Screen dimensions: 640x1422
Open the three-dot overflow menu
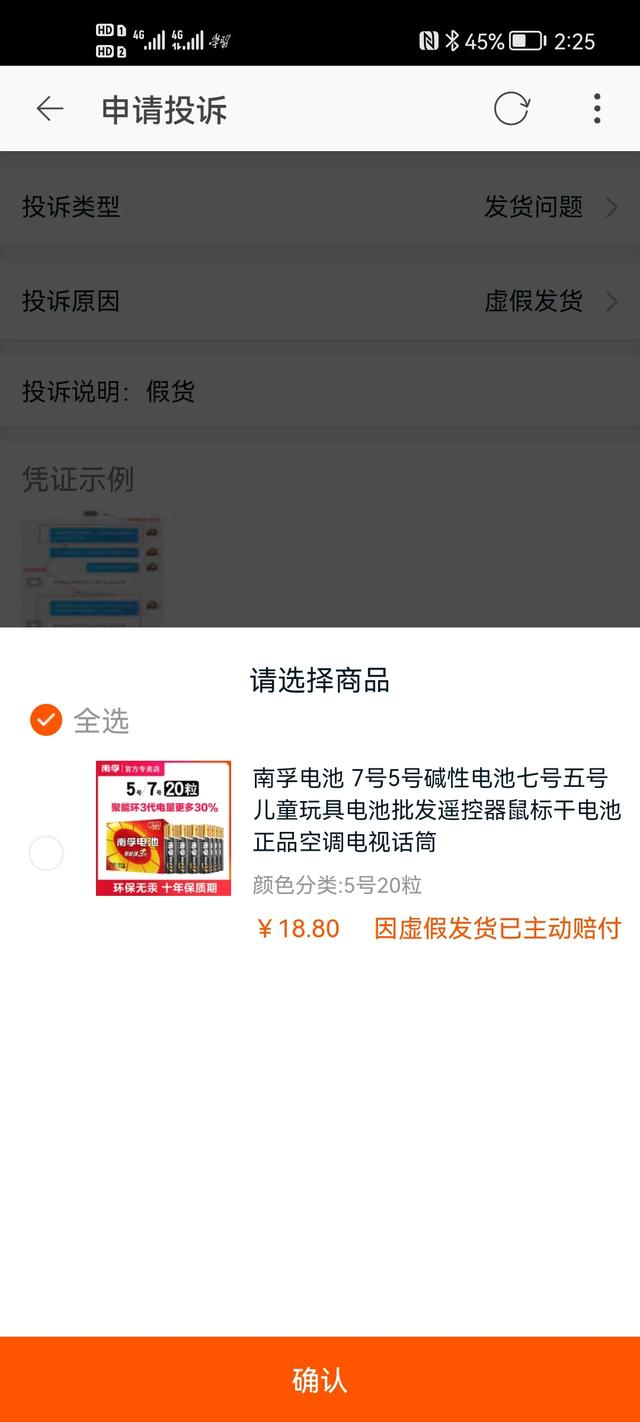597,108
